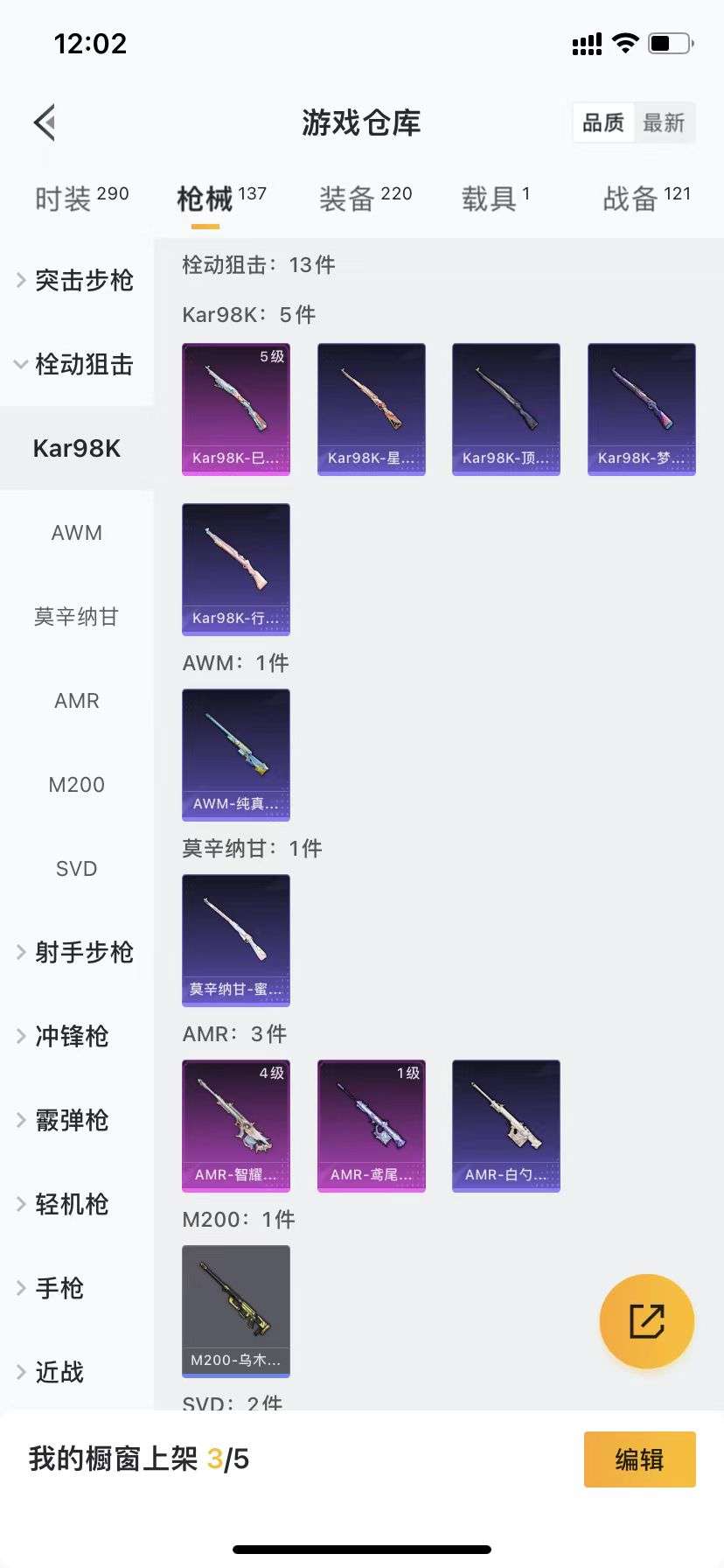Sort items by 品质
The image size is (724, 1568).
coord(603,122)
